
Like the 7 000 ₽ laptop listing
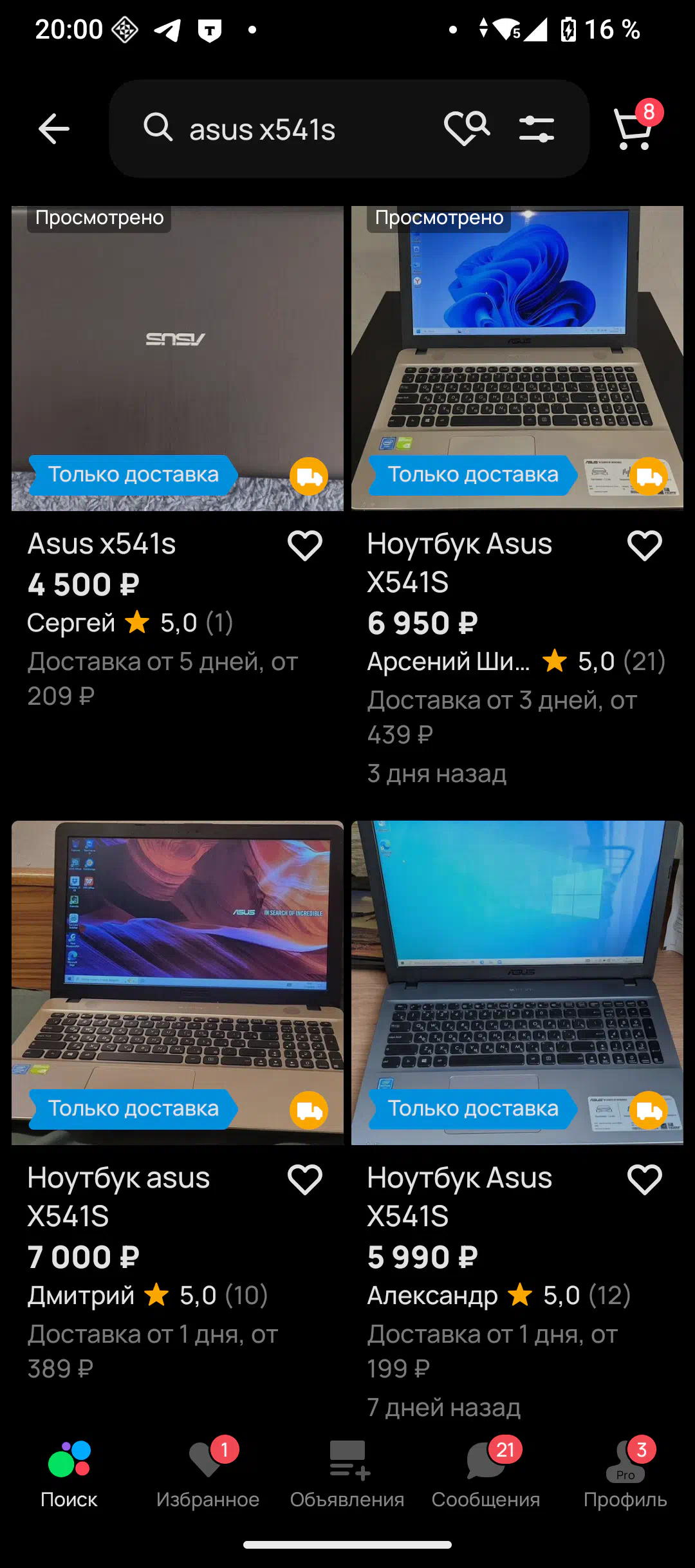(x=304, y=1180)
